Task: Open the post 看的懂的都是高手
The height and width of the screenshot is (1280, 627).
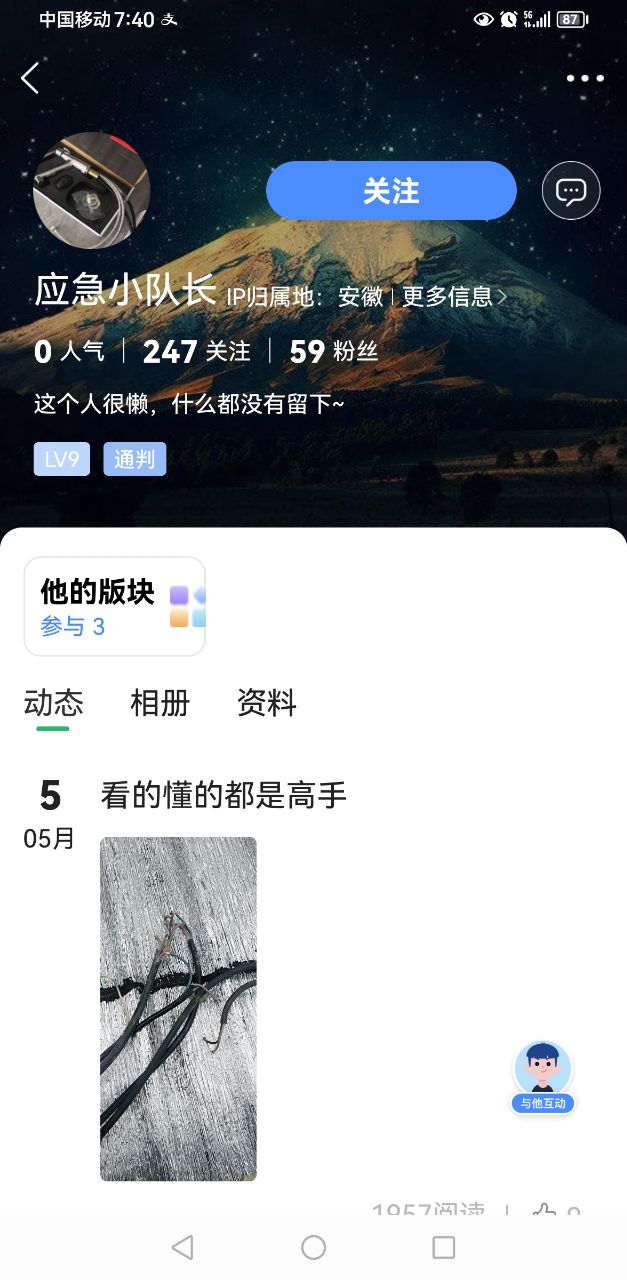Action: [224, 796]
